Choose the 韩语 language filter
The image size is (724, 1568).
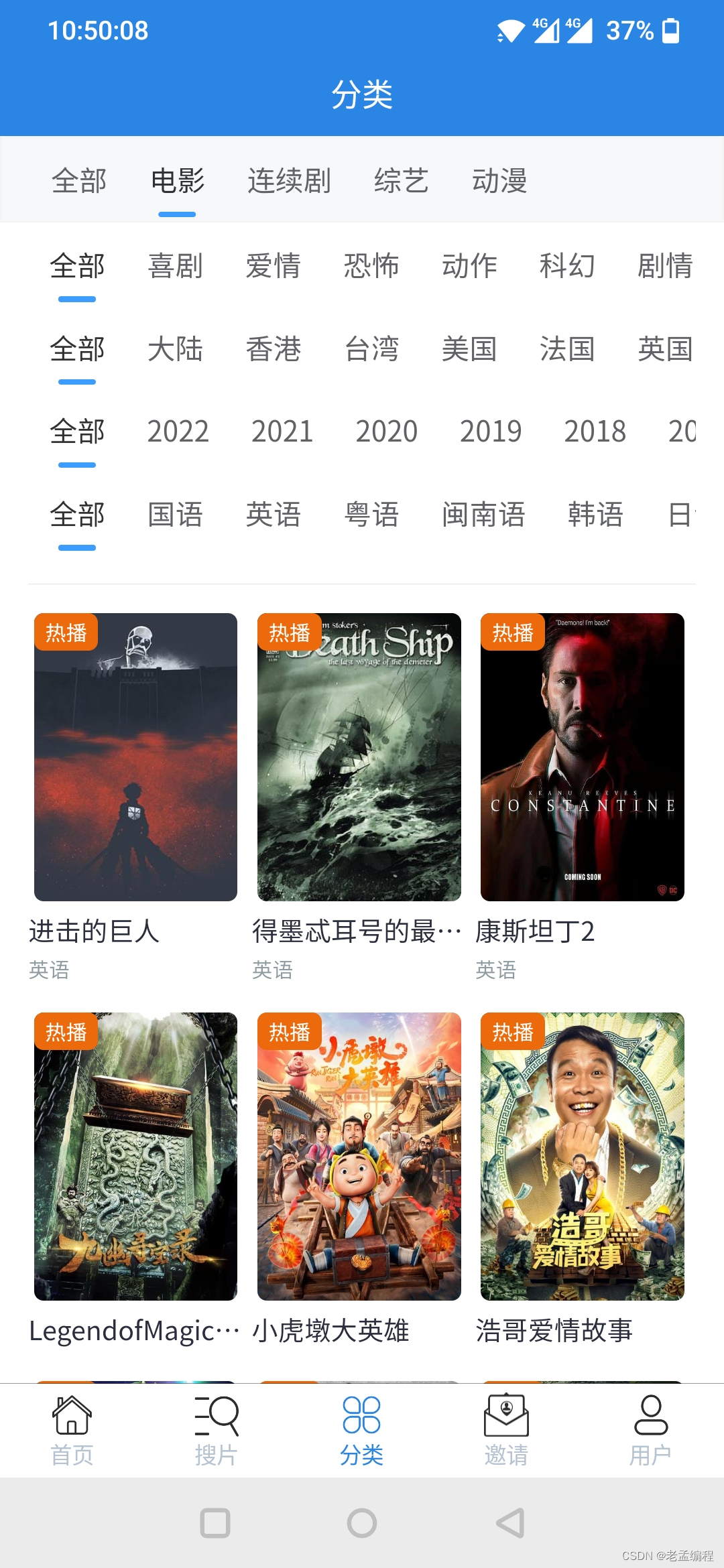[x=595, y=515]
